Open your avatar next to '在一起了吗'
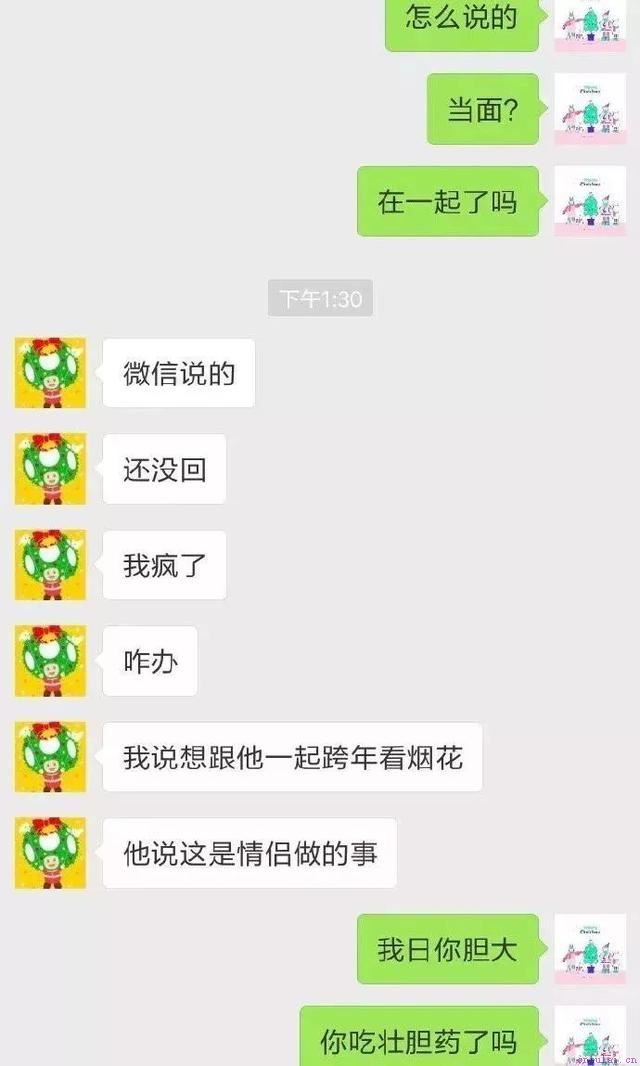 point(590,201)
